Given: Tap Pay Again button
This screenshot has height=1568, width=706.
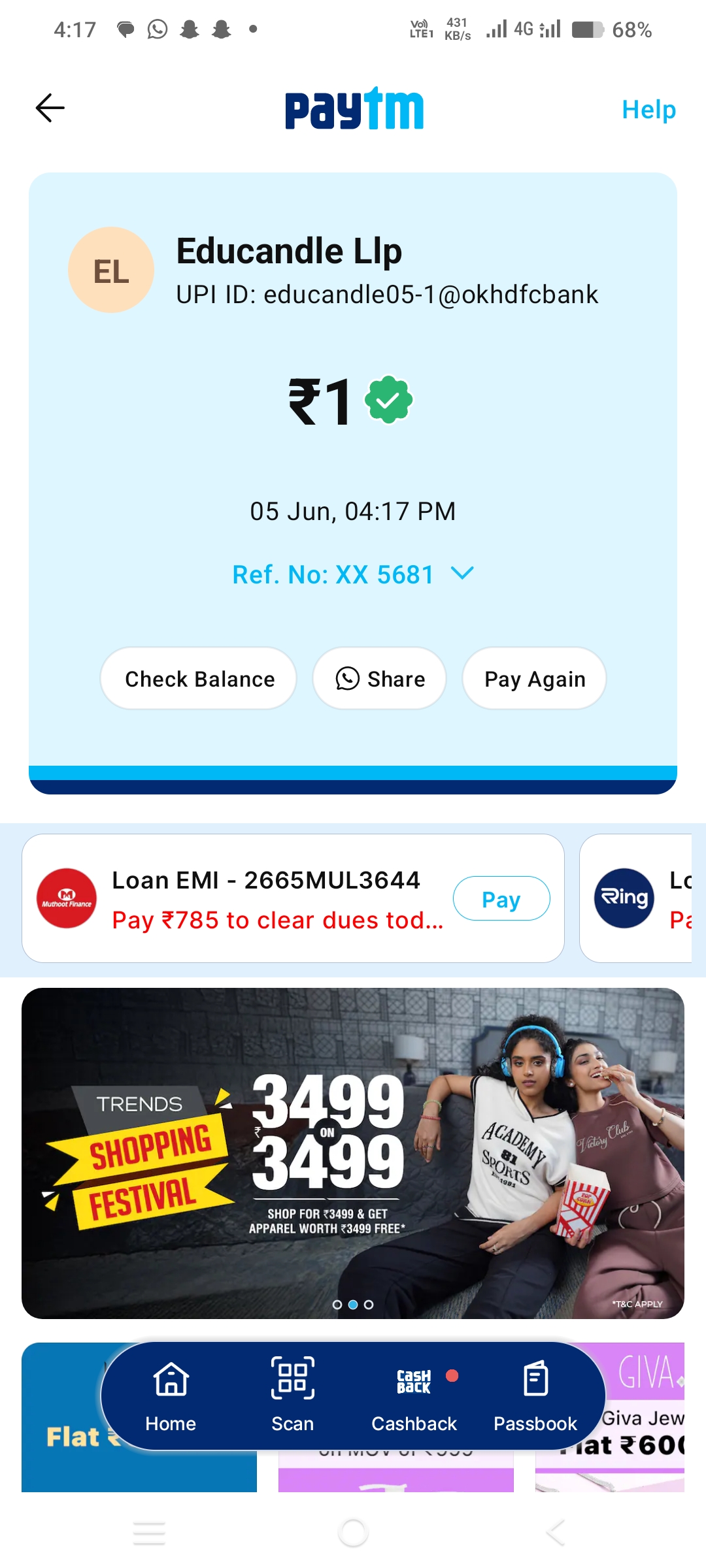Looking at the screenshot, I should (534, 679).
